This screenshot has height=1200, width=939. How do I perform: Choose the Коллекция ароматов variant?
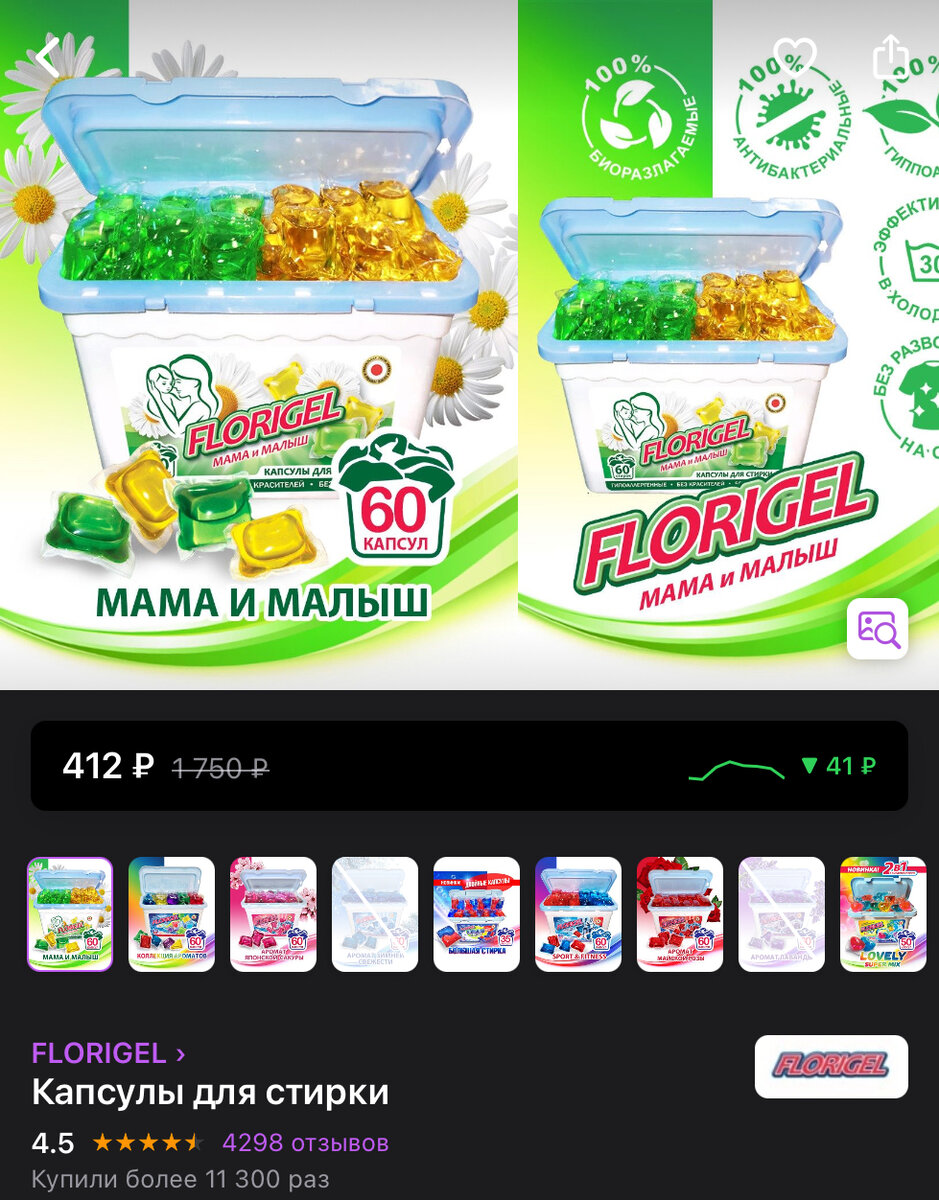[172, 914]
